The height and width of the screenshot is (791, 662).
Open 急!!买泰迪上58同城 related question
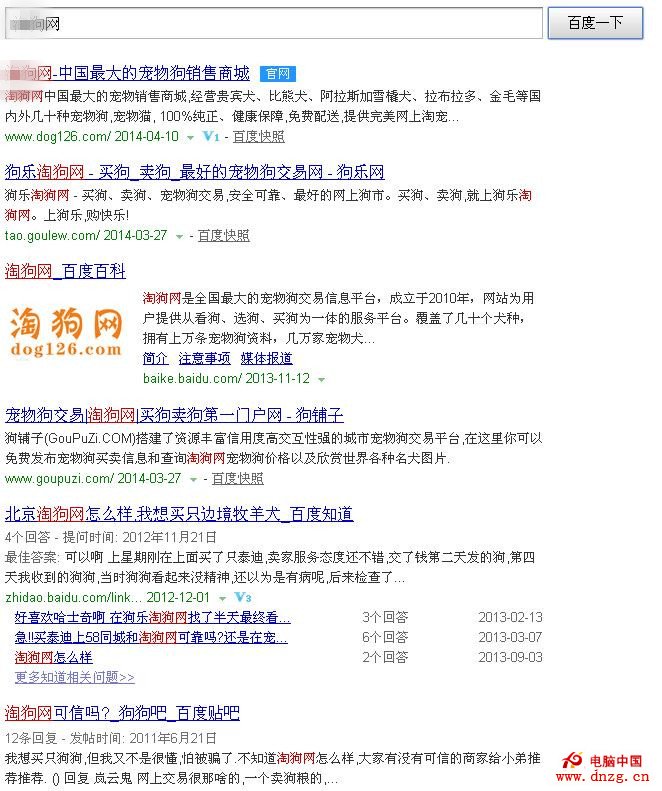(150, 637)
